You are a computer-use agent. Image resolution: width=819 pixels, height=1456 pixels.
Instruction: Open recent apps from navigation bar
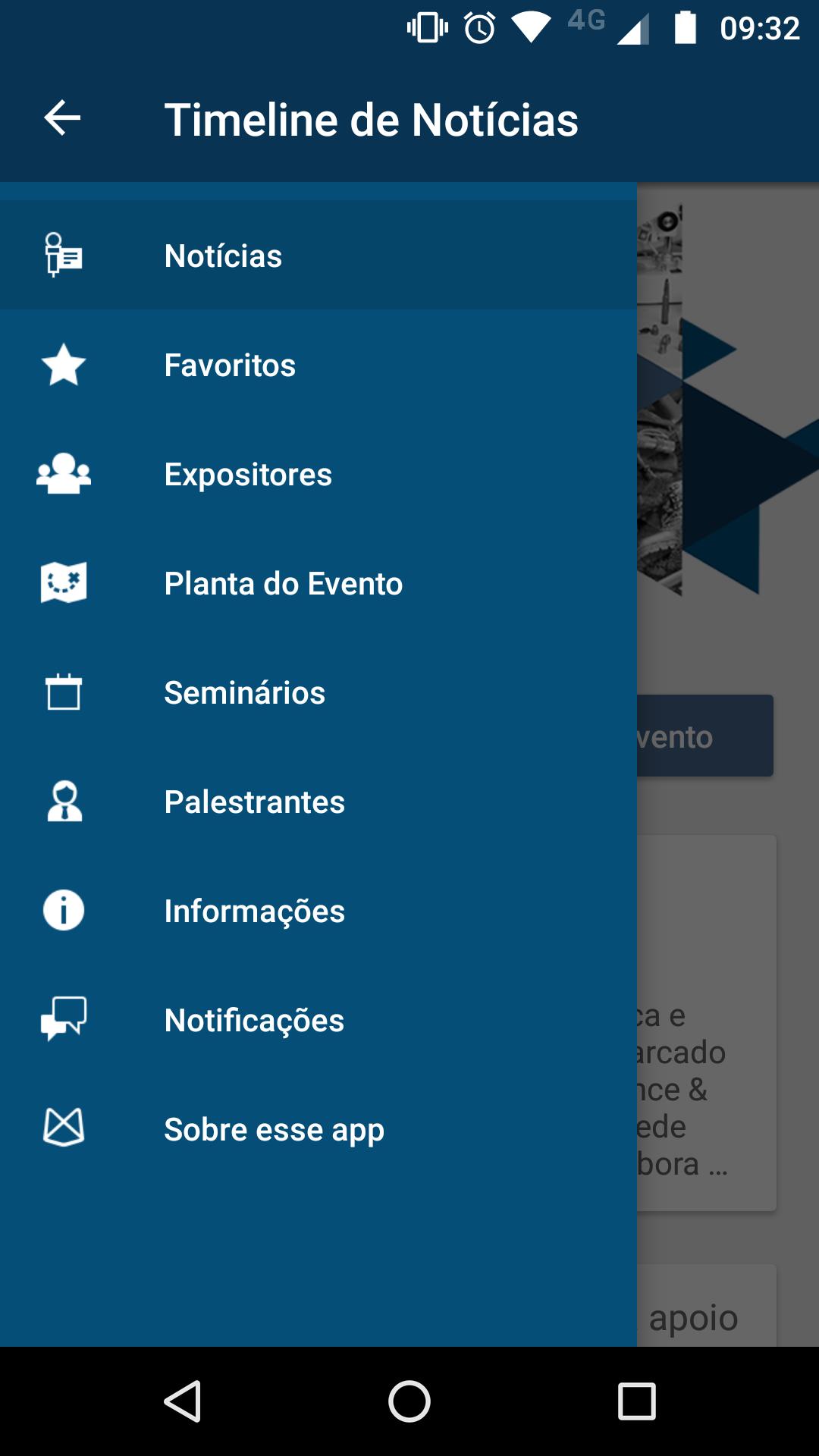pyautogui.click(x=636, y=1401)
